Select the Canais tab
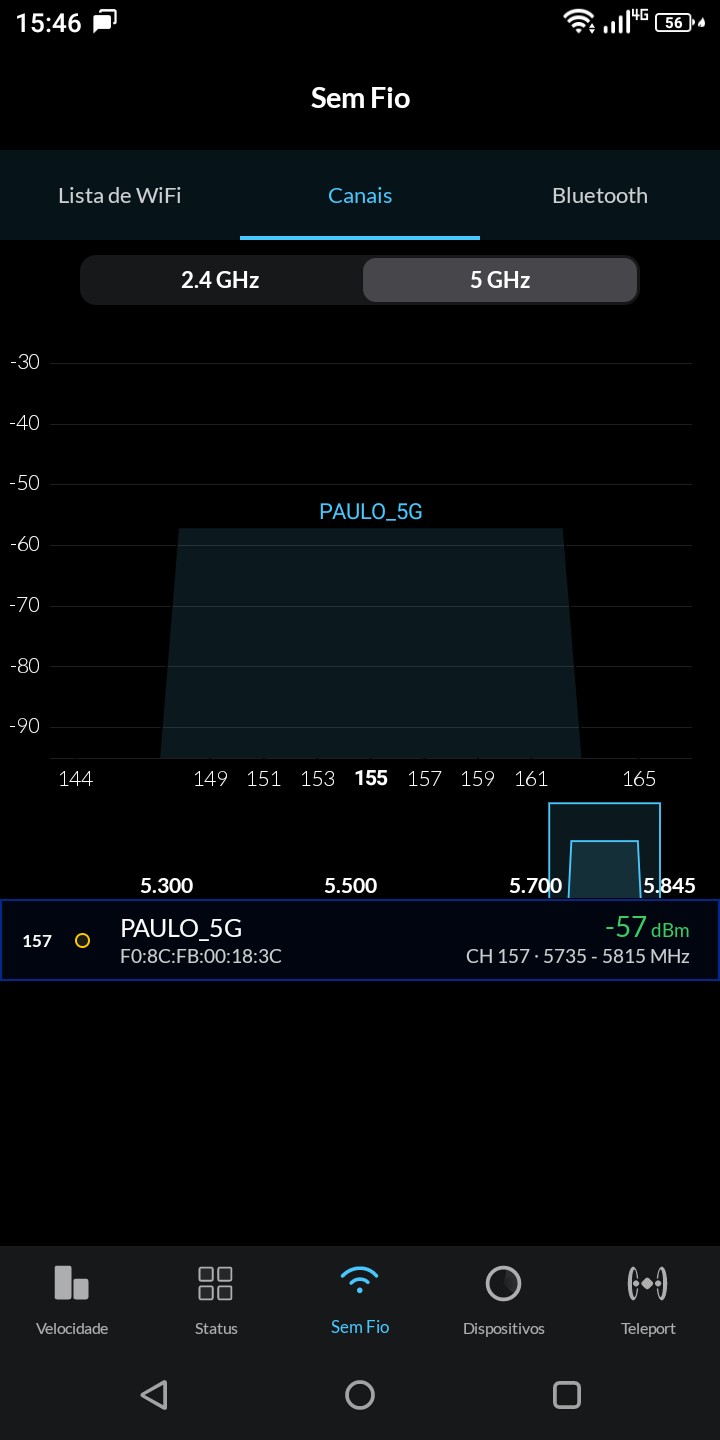 point(360,196)
